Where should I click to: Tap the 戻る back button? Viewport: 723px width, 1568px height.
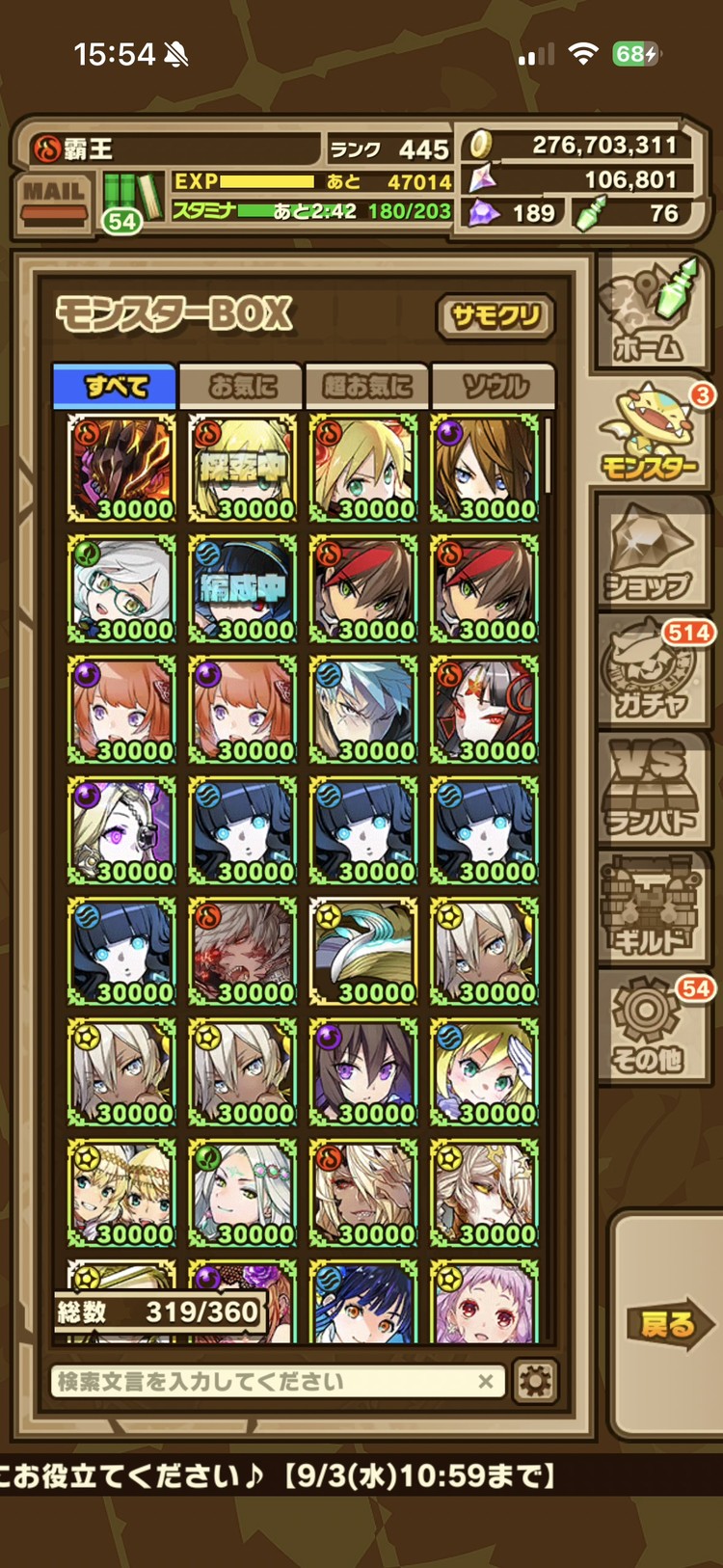pyautogui.click(x=667, y=1324)
